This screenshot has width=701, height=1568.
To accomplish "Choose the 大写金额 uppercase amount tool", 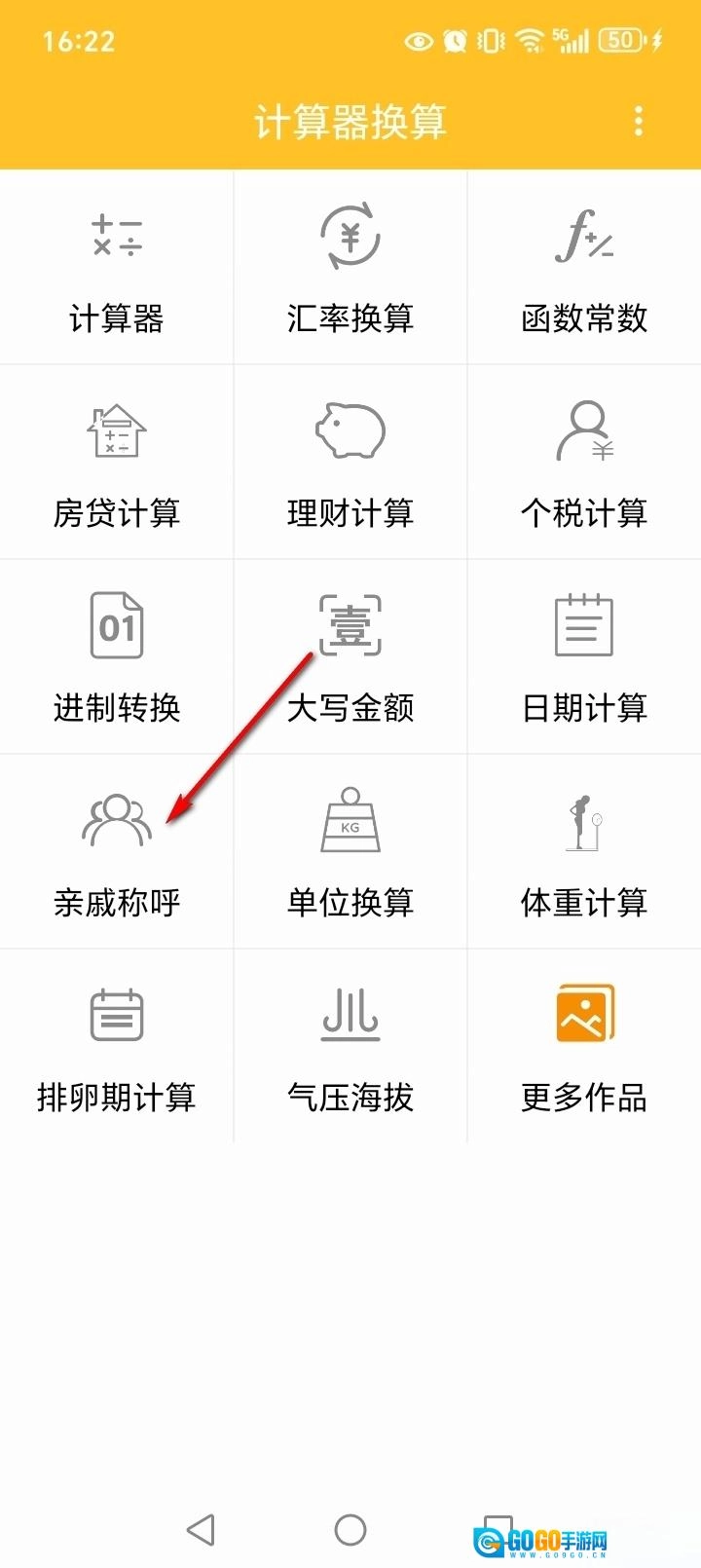I will (x=350, y=657).
